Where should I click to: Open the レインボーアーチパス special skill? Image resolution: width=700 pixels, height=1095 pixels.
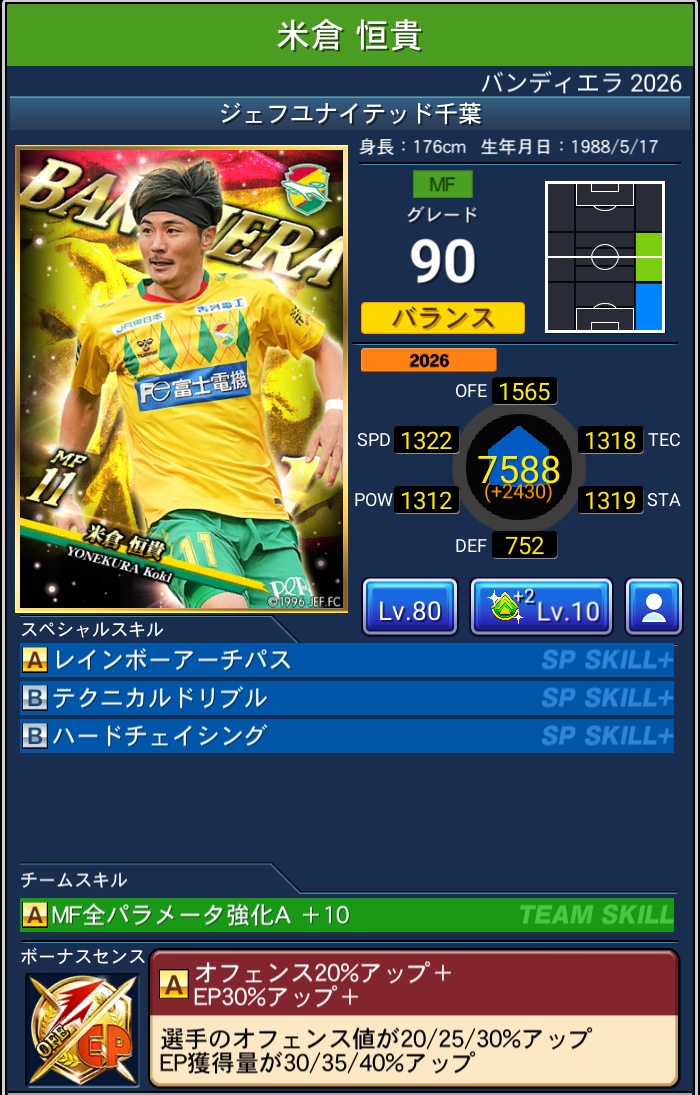tap(346, 660)
